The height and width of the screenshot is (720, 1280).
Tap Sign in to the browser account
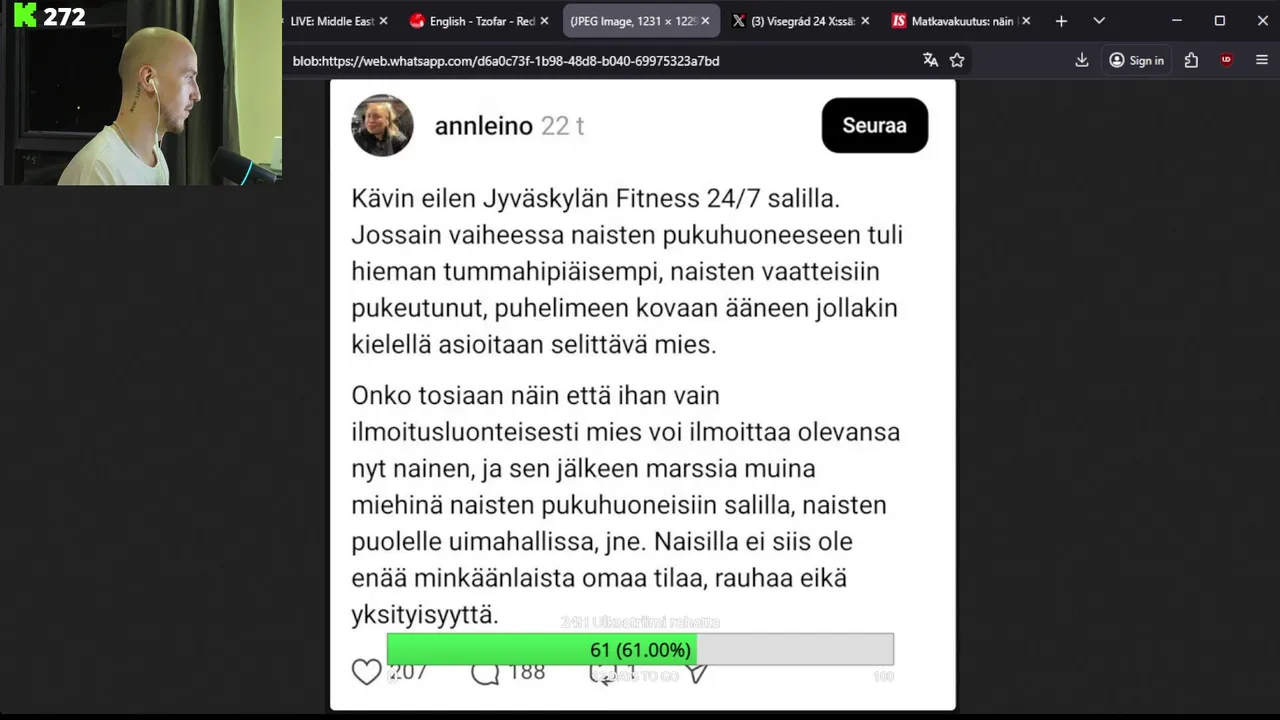point(1136,61)
